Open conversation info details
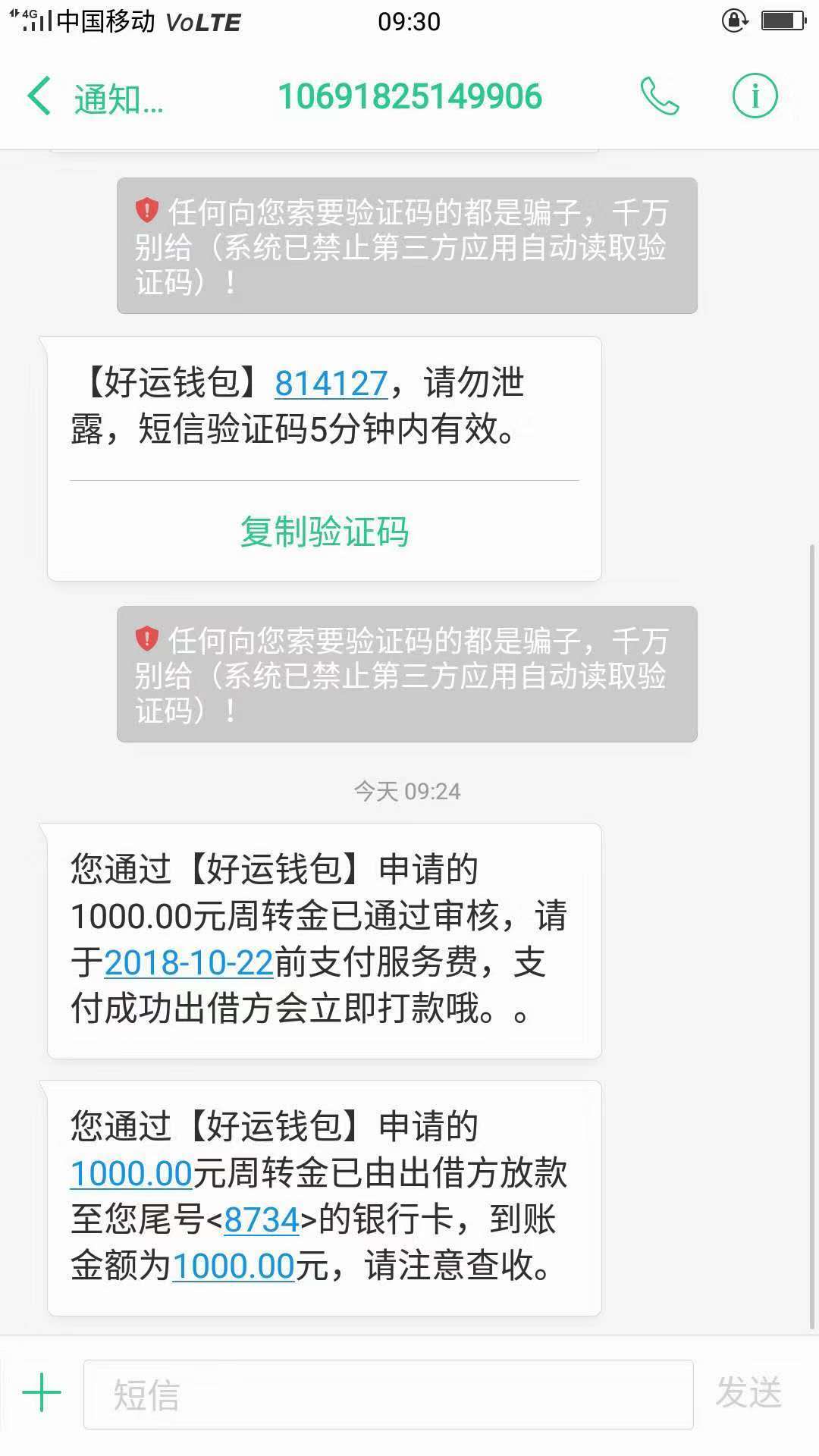 (x=755, y=96)
